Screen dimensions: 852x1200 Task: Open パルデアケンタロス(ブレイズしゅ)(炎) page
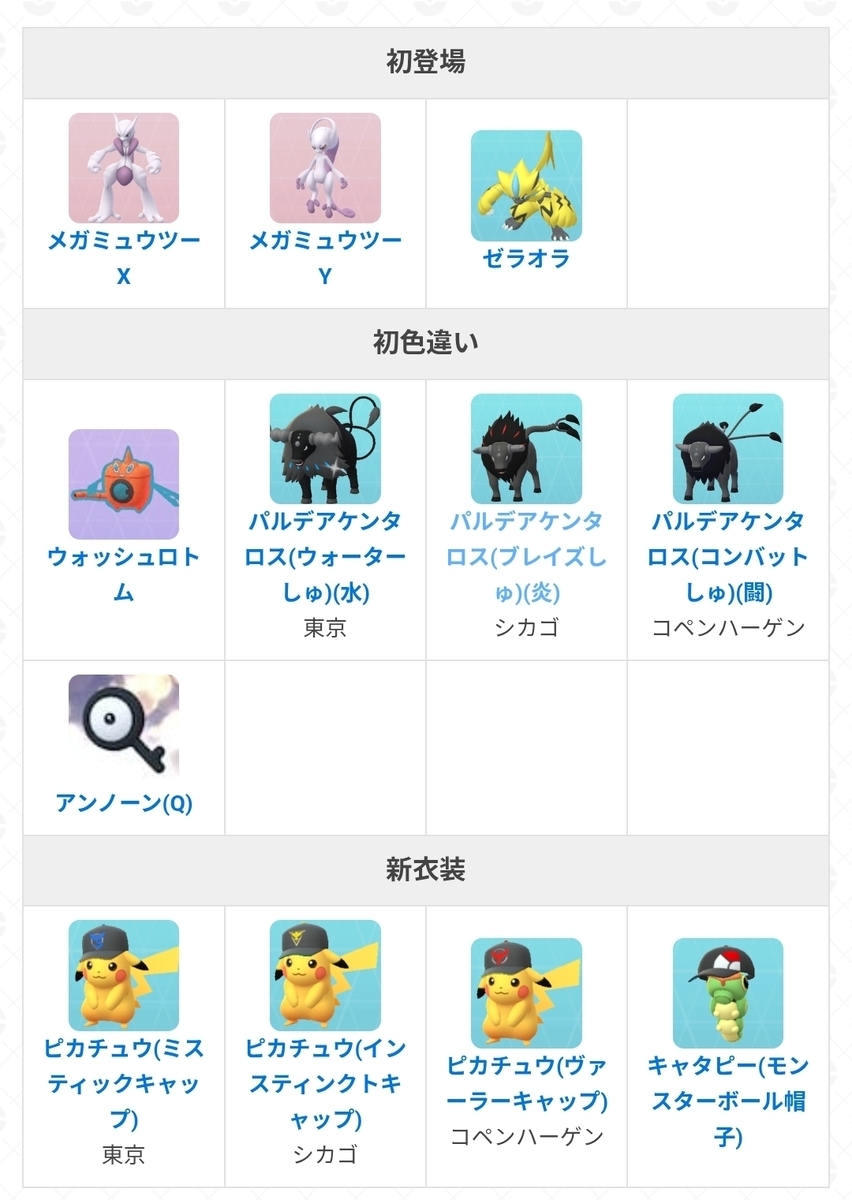(526, 557)
